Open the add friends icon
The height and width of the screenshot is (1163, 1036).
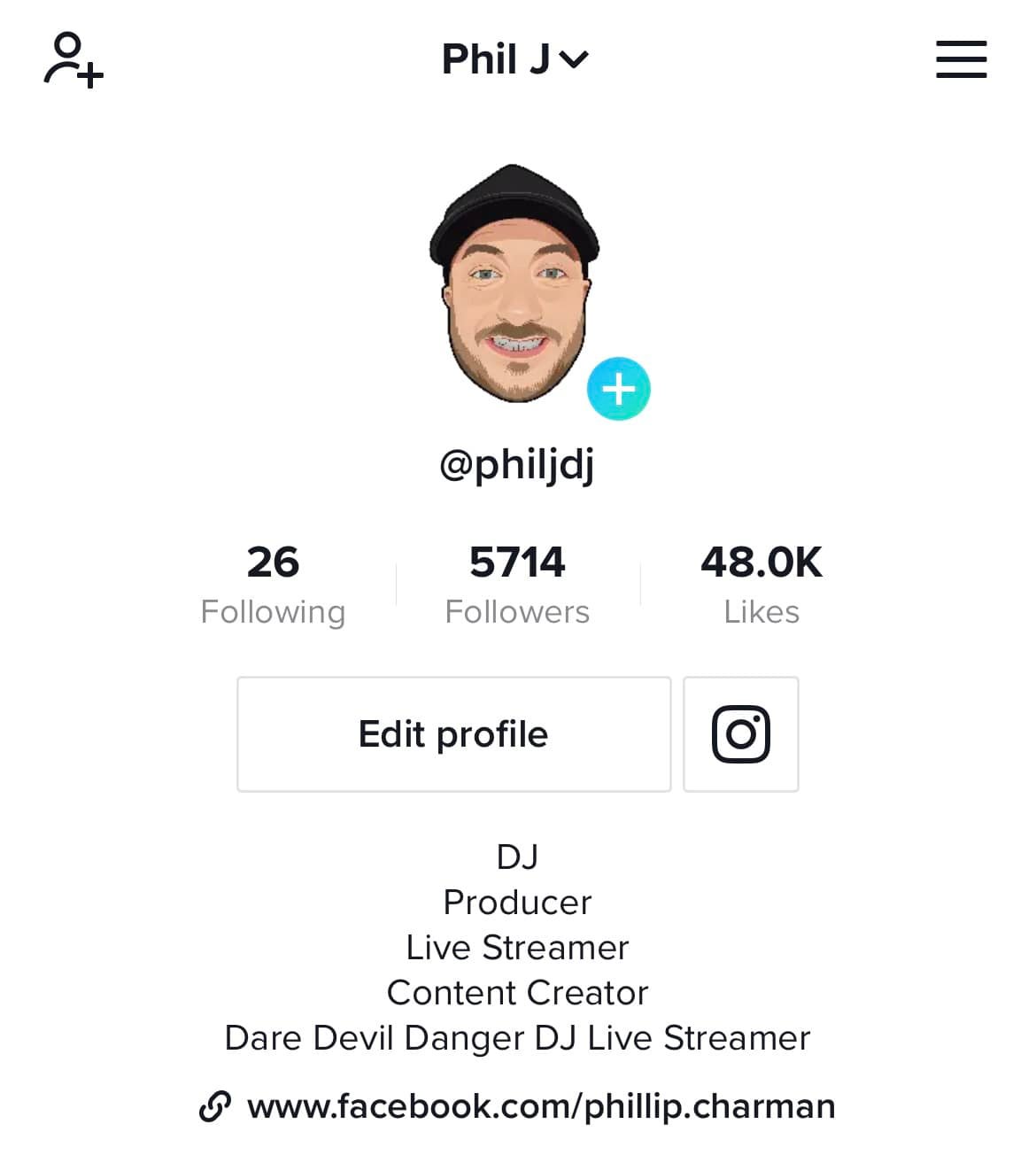[x=73, y=59]
